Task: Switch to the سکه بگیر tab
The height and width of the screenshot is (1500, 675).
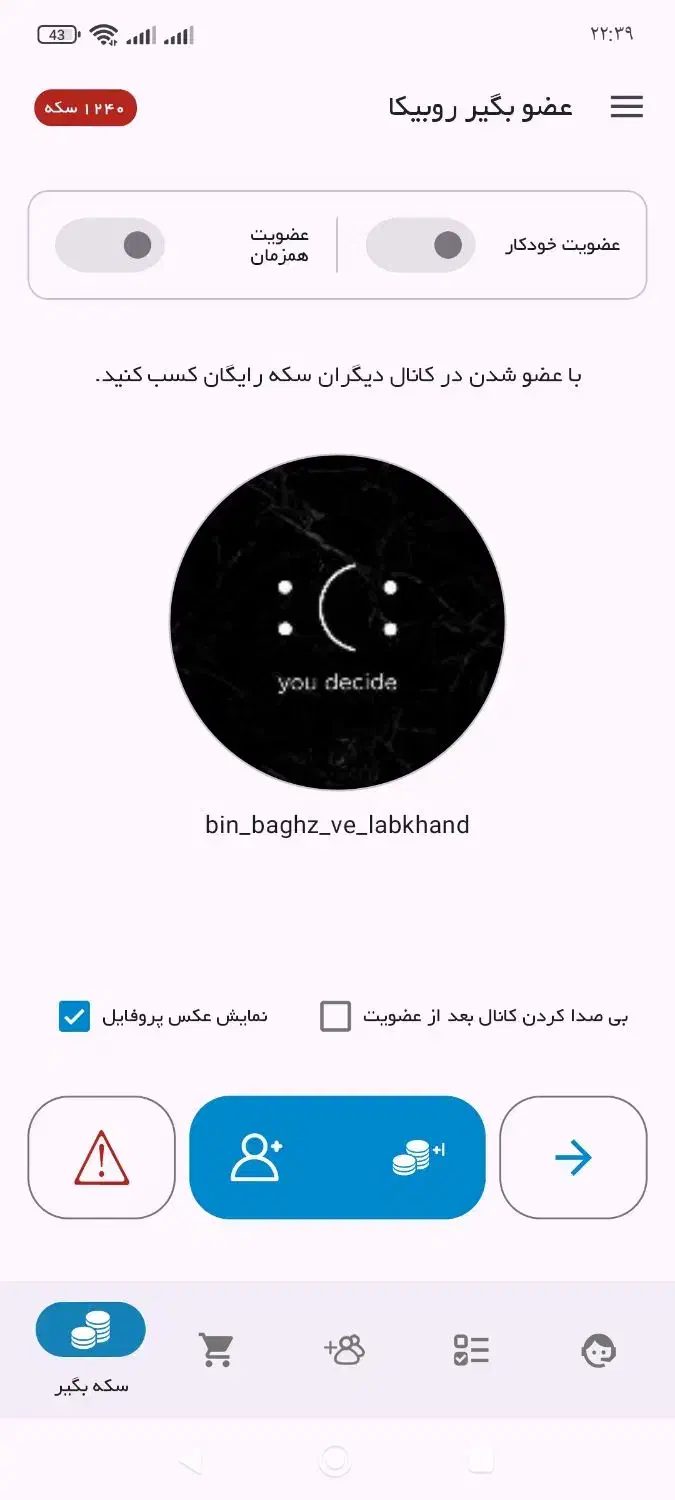Action: point(91,1332)
